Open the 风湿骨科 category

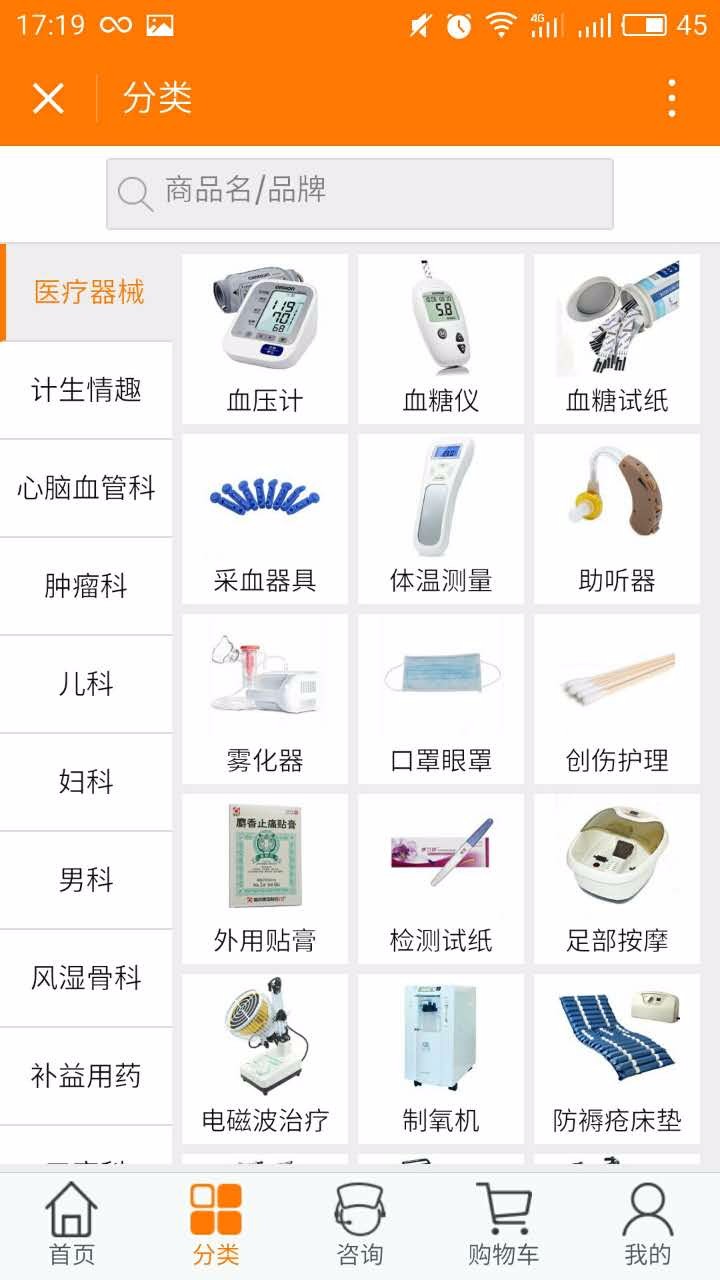[86, 978]
